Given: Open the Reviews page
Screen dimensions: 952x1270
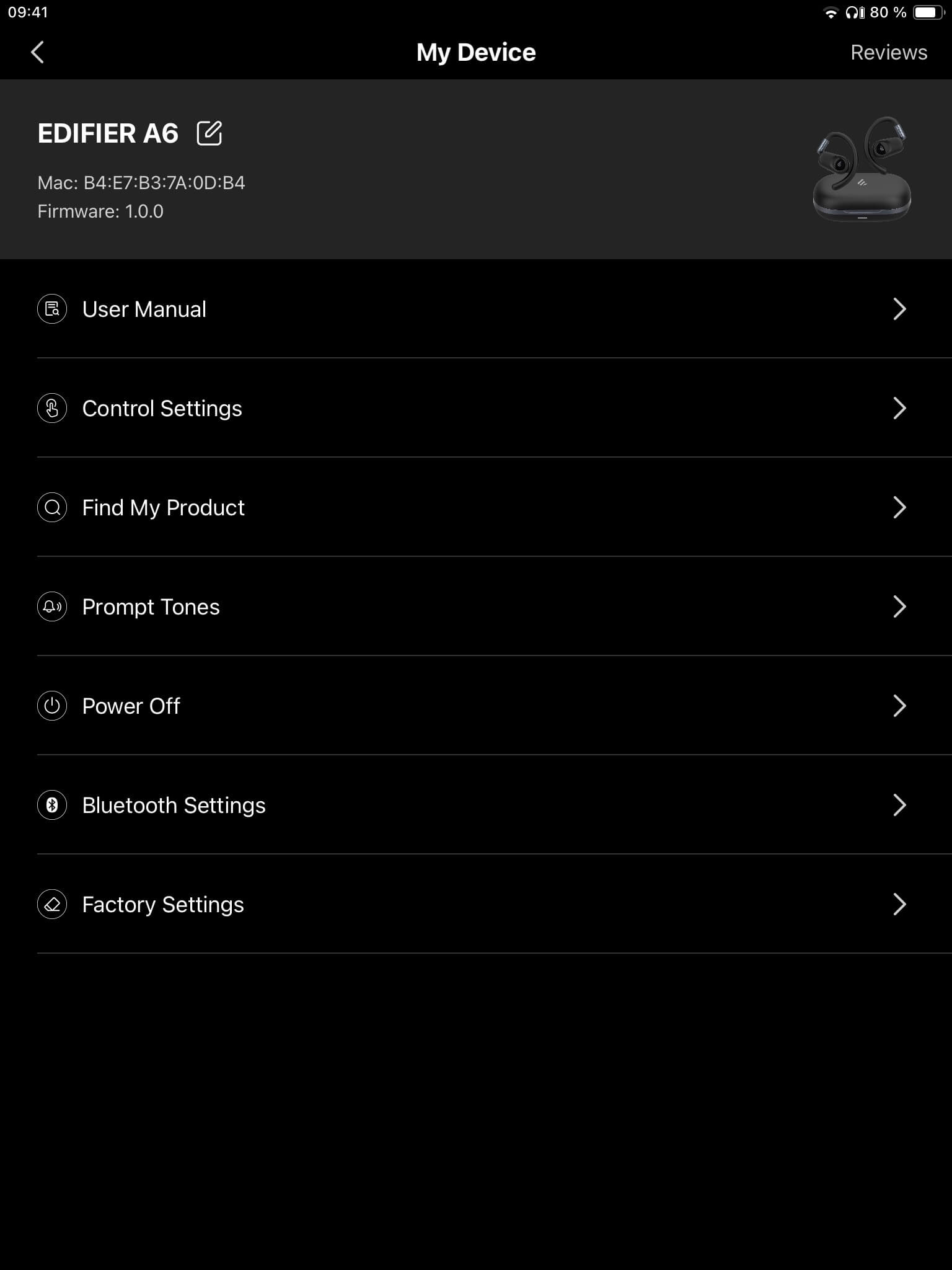Looking at the screenshot, I should [888, 53].
